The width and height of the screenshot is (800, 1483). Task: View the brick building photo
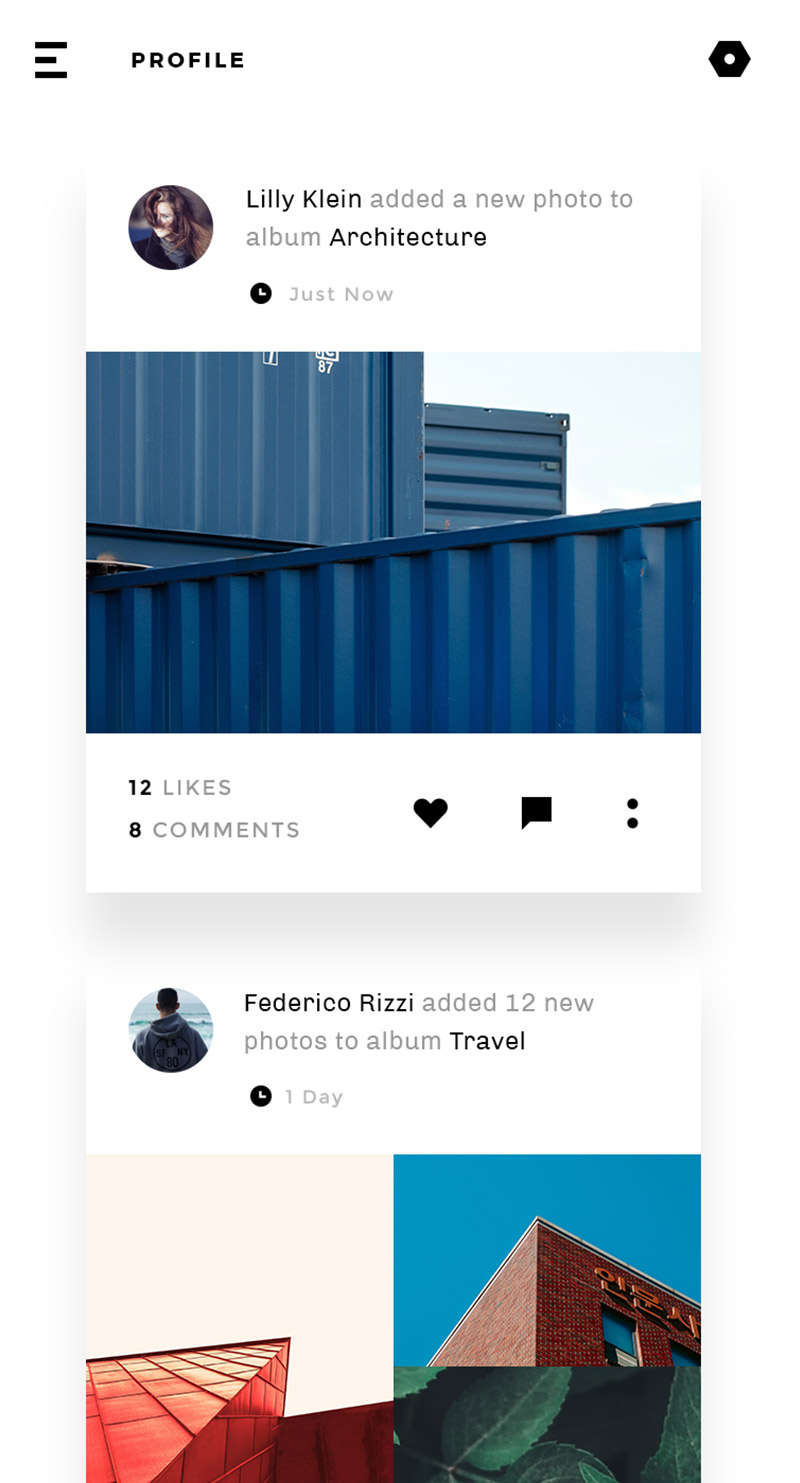[547, 1260]
